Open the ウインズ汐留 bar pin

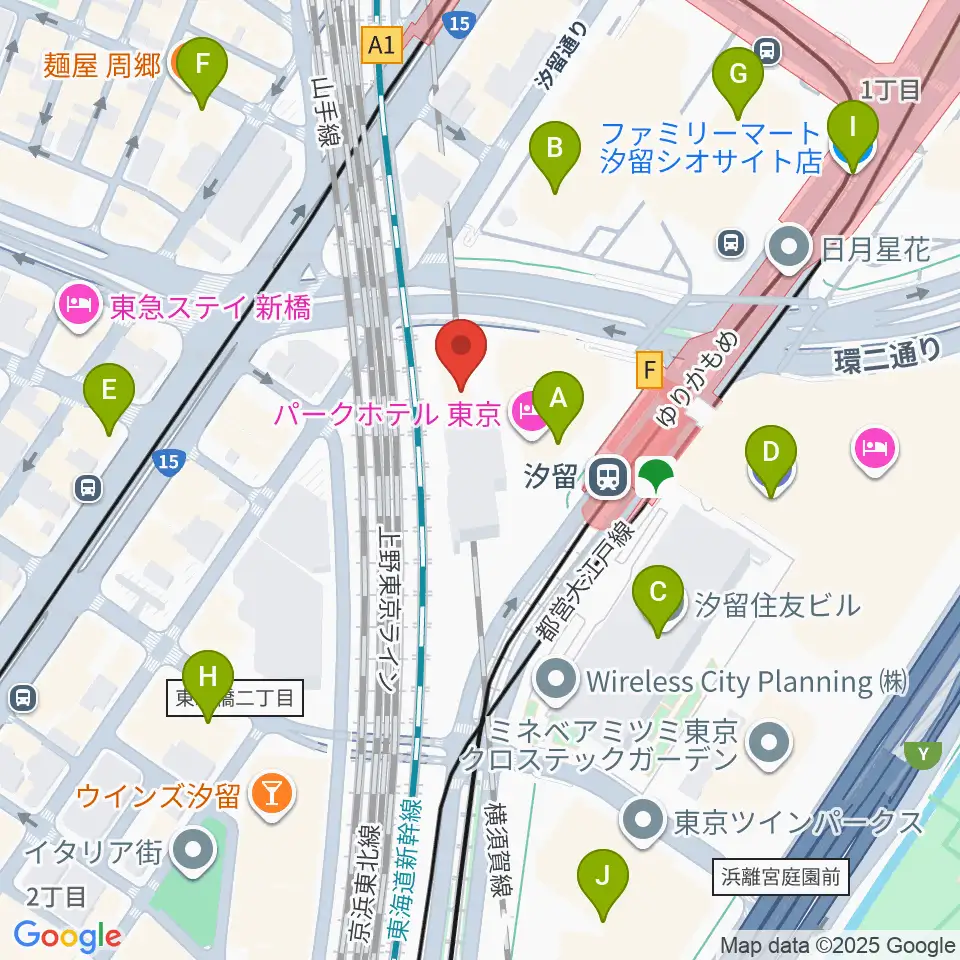click(272, 796)
